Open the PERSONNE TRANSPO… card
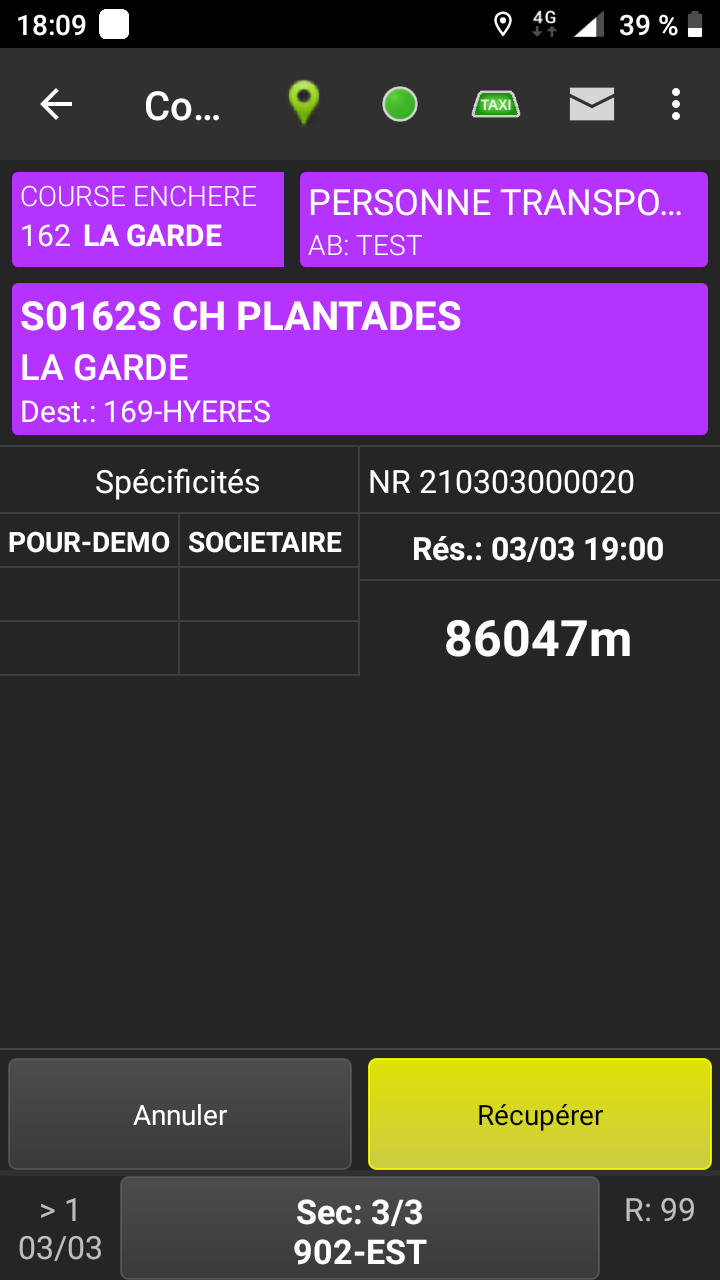The width and height of the screenshot is (720, 1280). [x=504, y=220]
